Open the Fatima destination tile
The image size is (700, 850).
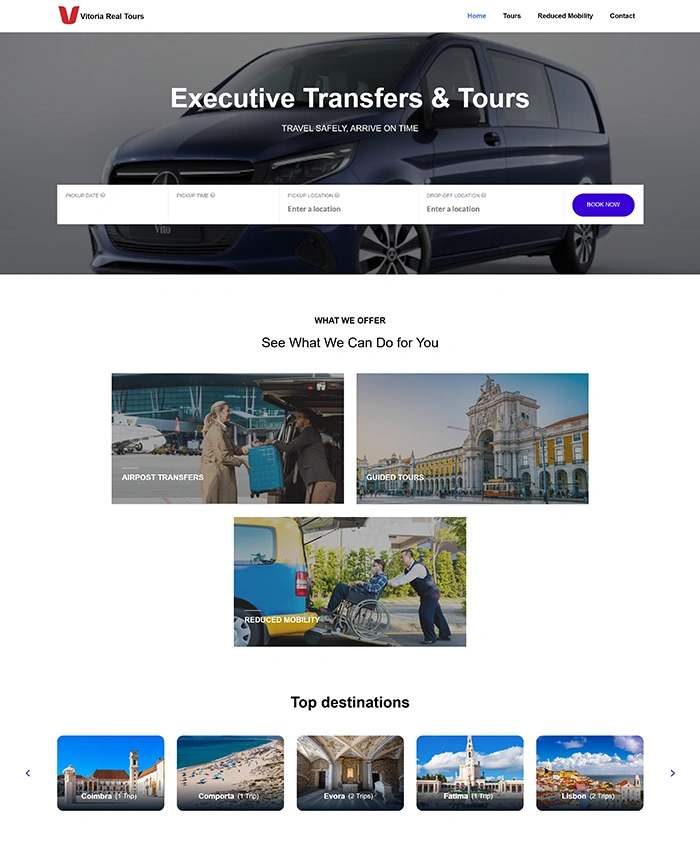469,772
